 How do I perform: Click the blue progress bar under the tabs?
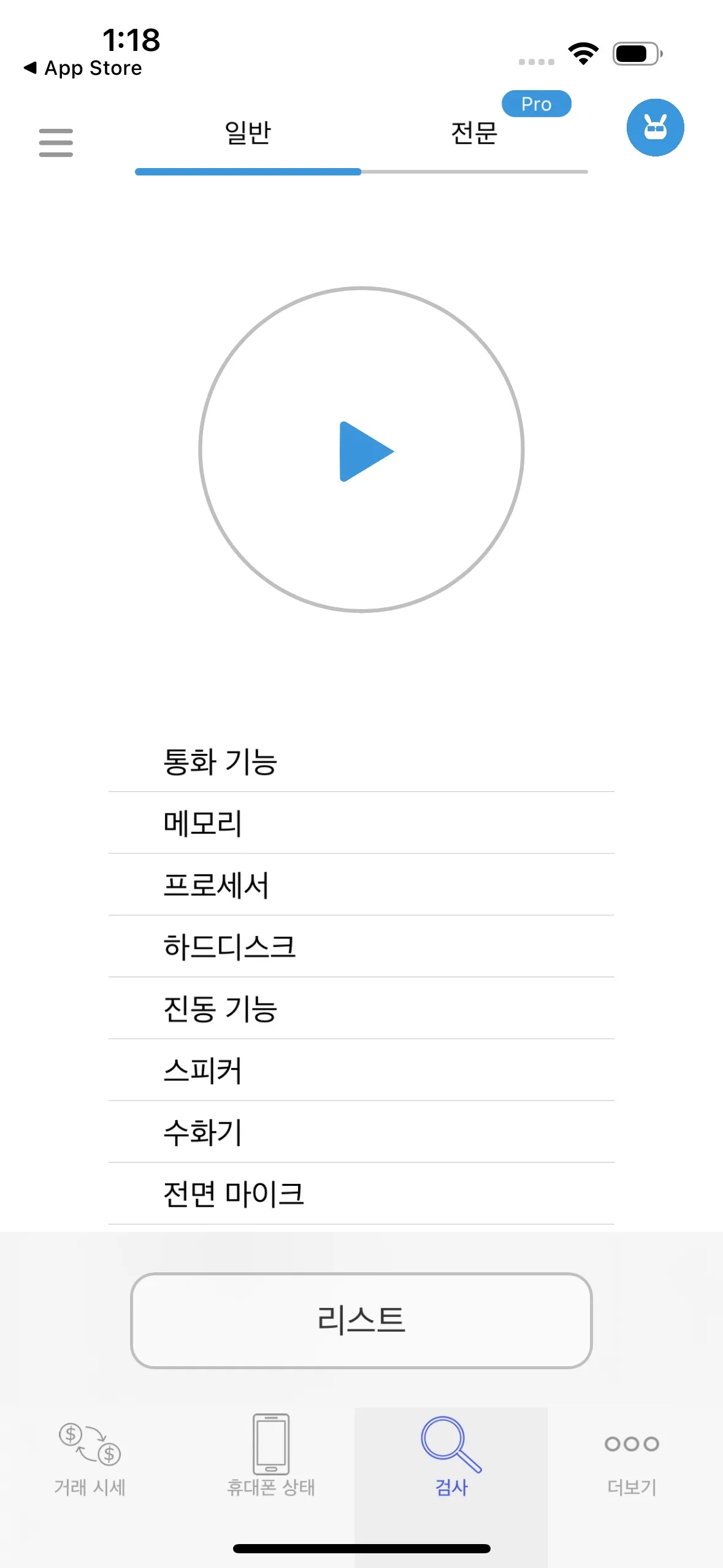(x=247, y=172)
